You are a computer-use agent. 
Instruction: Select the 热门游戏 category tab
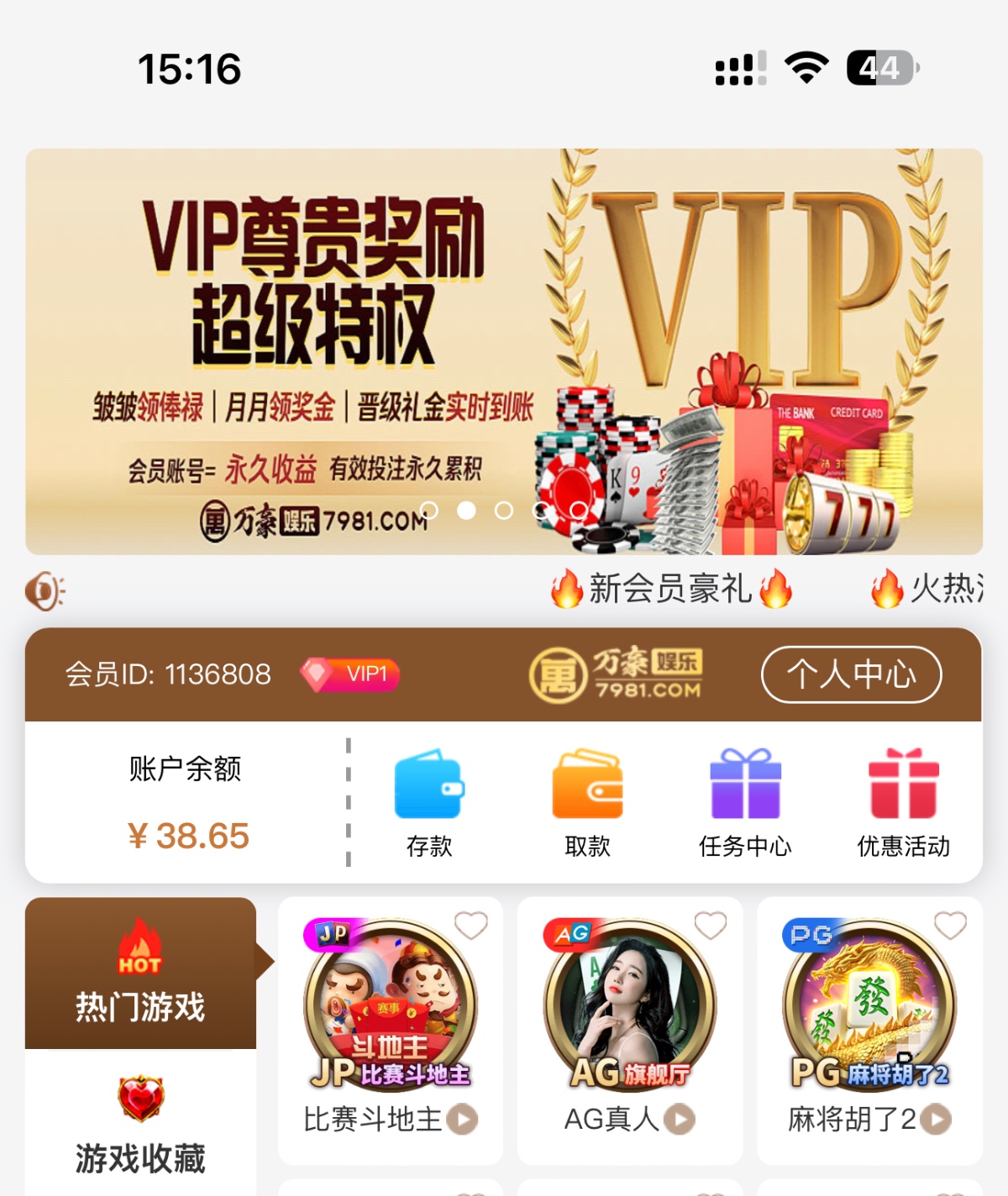140,974
